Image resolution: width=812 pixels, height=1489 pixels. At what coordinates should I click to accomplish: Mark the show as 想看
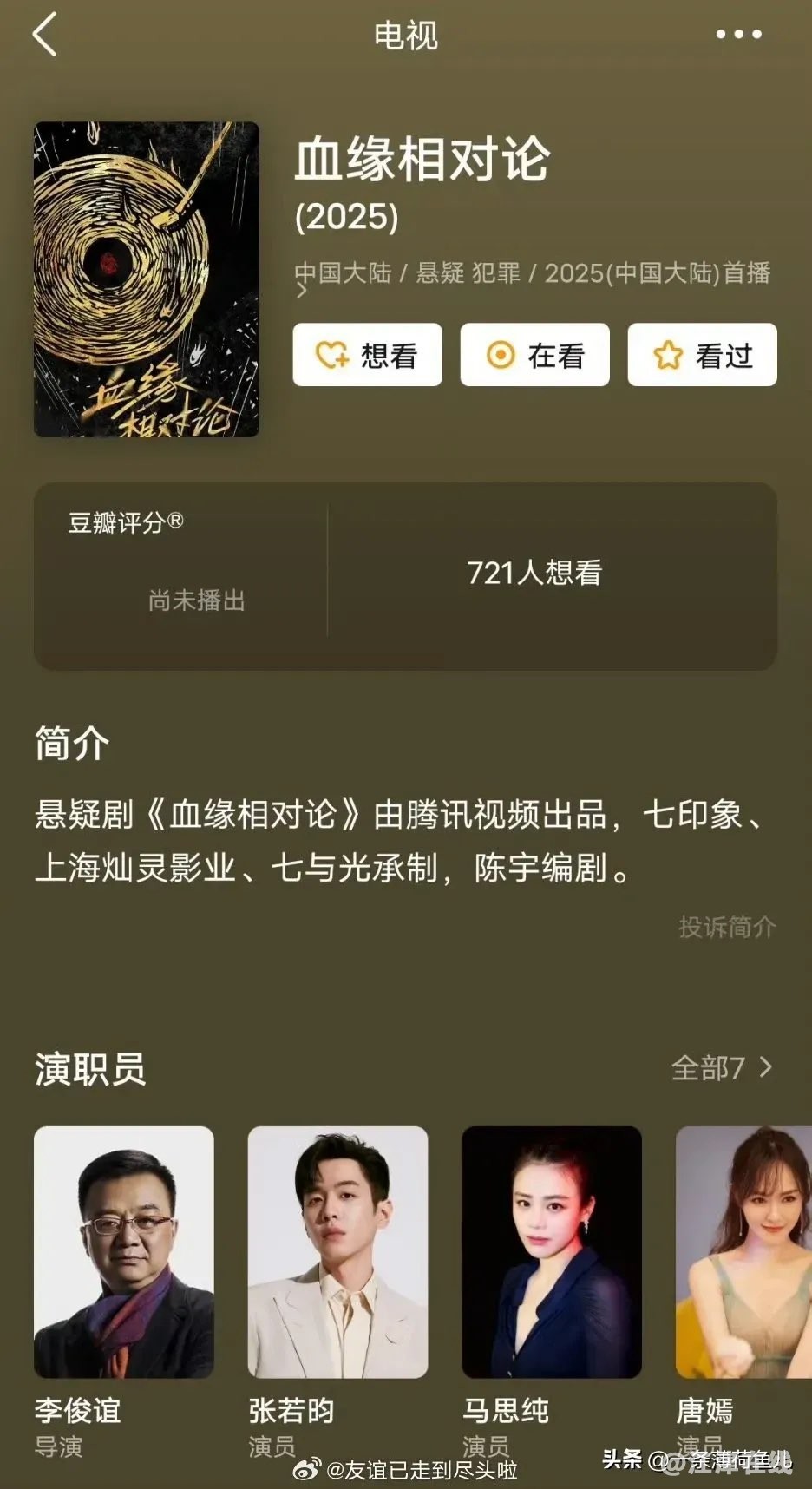[367, 355]
